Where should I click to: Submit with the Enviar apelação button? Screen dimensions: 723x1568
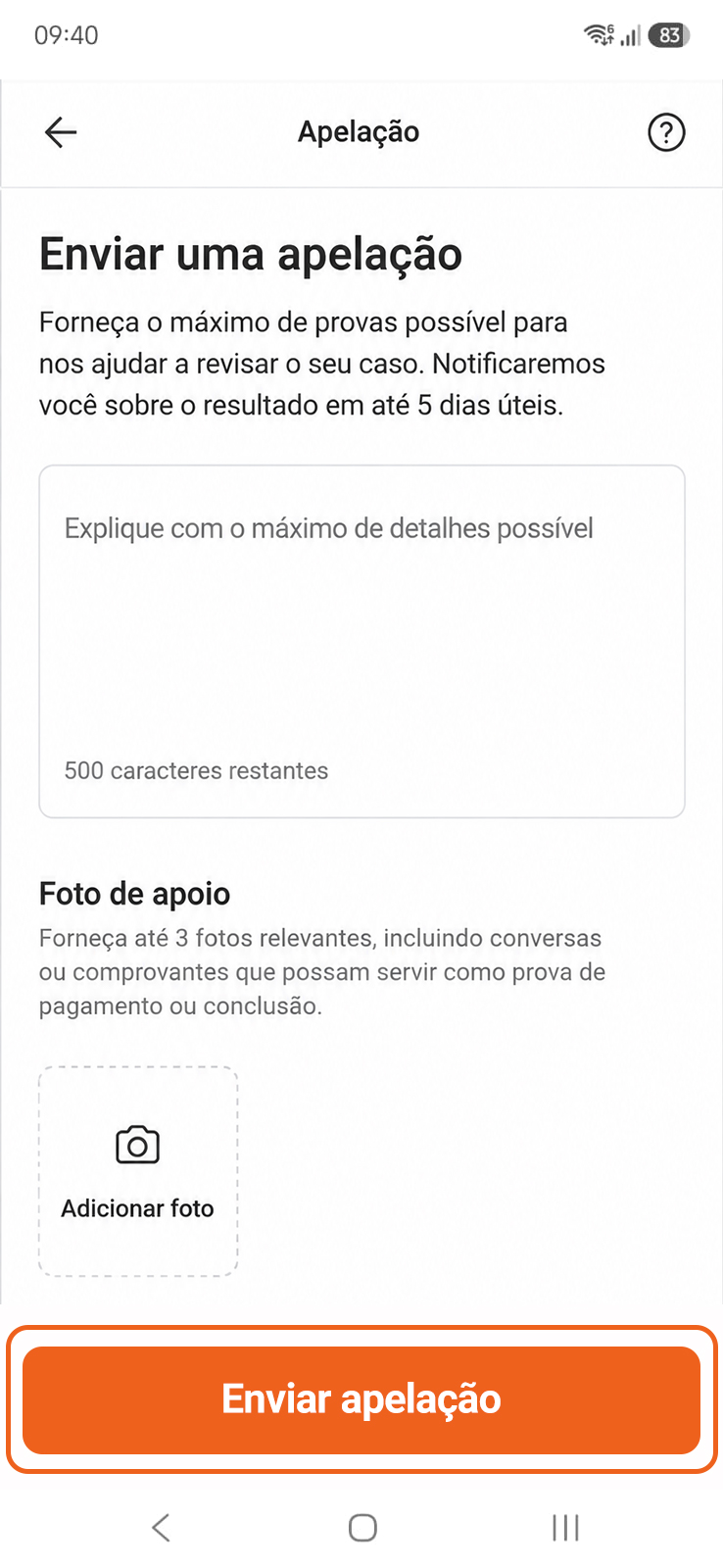click(361, 1399)
